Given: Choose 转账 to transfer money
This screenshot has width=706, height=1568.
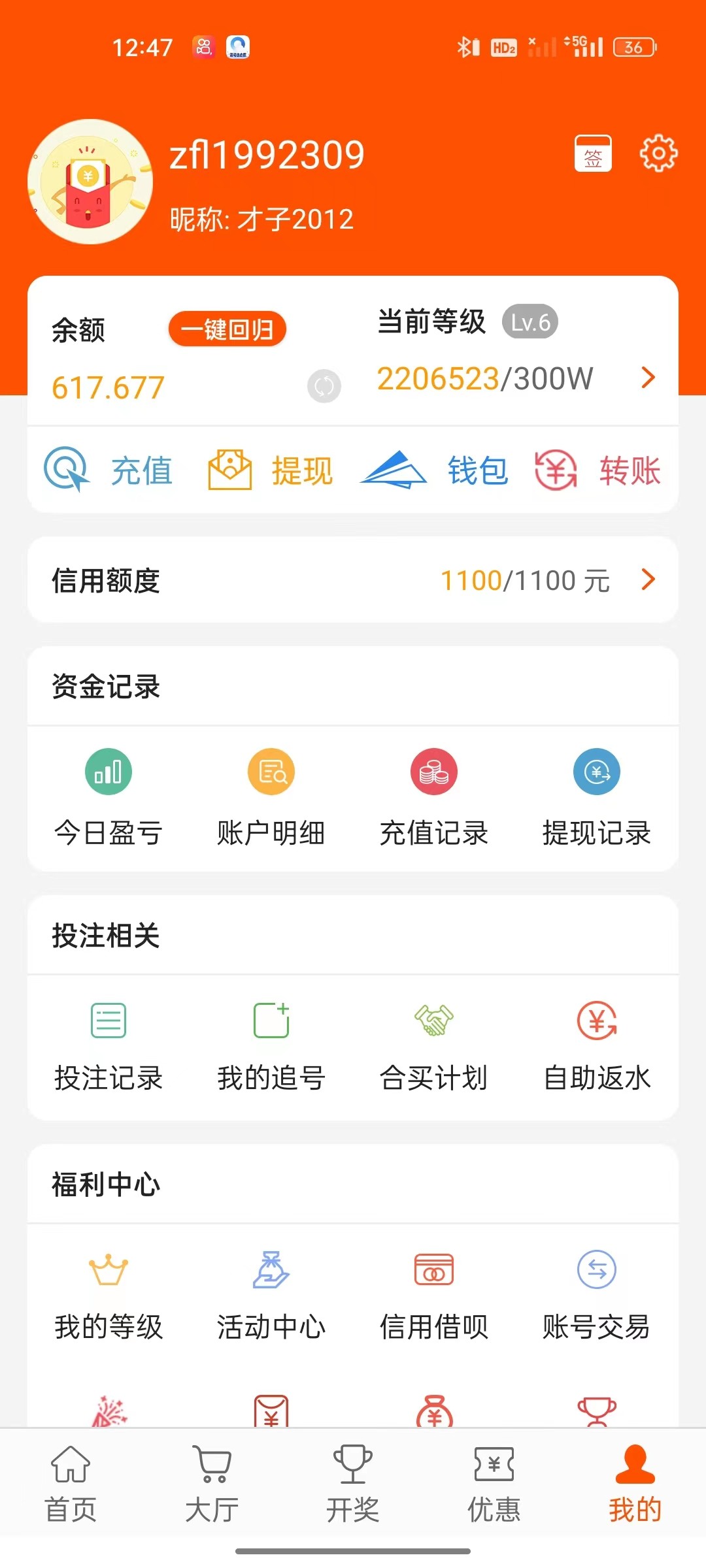Looking at the screenshot, I should tap(597, 470).
